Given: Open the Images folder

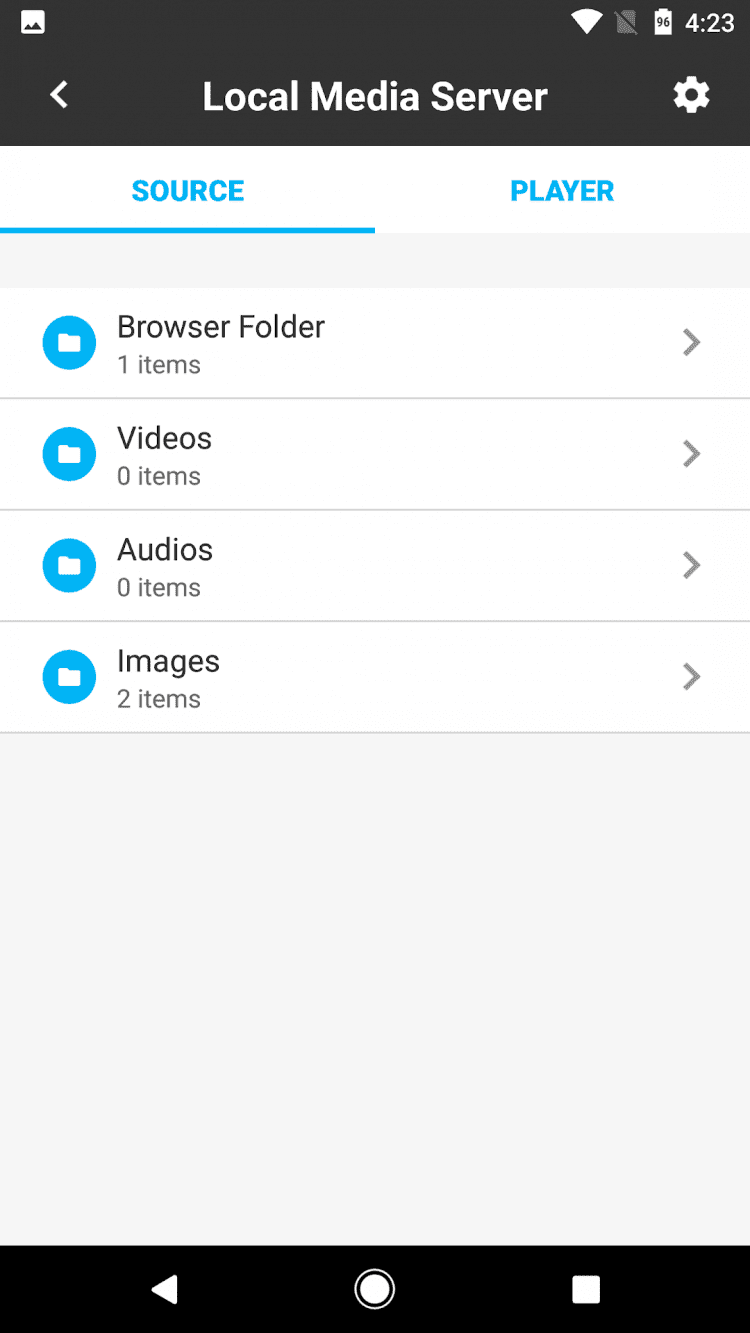Looking at the screenshot, I should click(375, 678).
